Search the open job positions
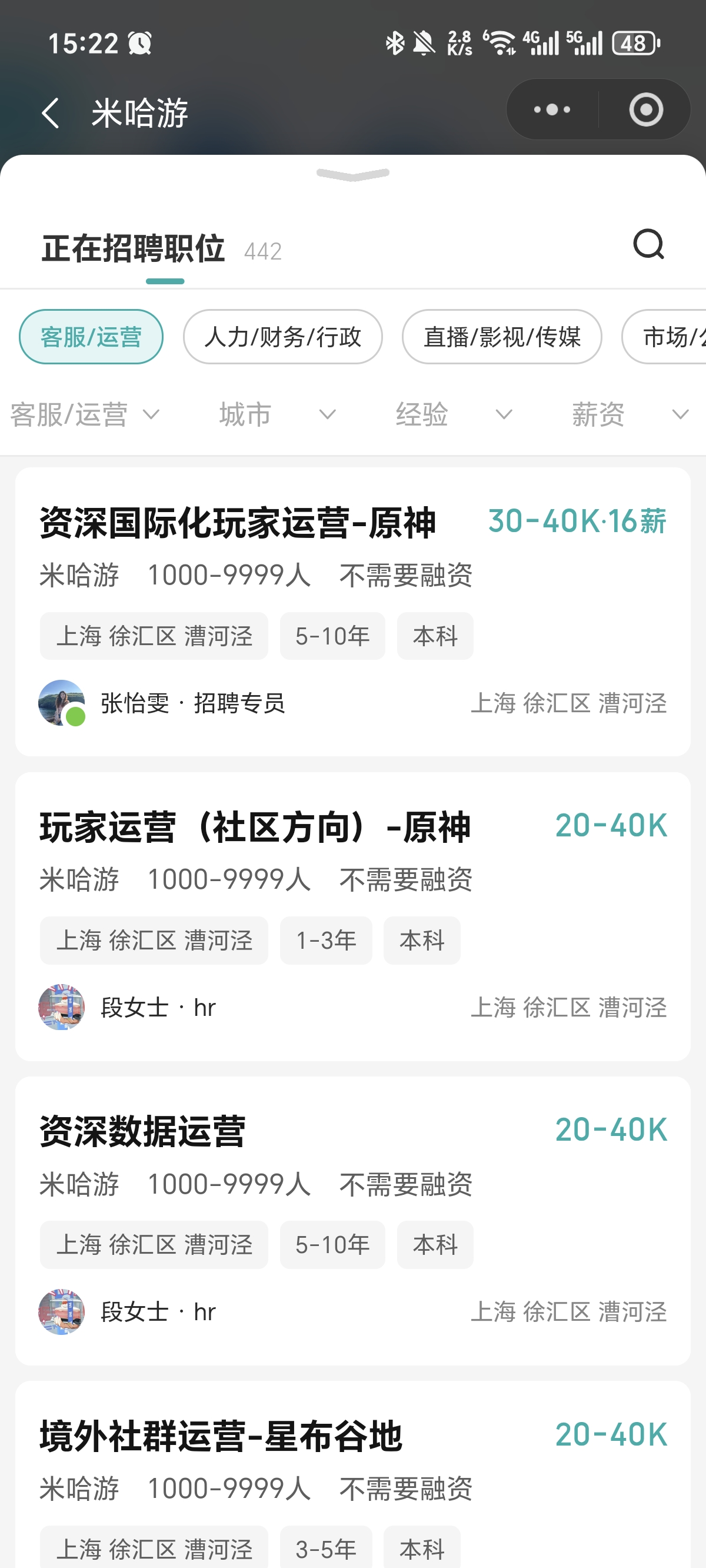Screen dimensions: 706x1568 pos(648,245)
